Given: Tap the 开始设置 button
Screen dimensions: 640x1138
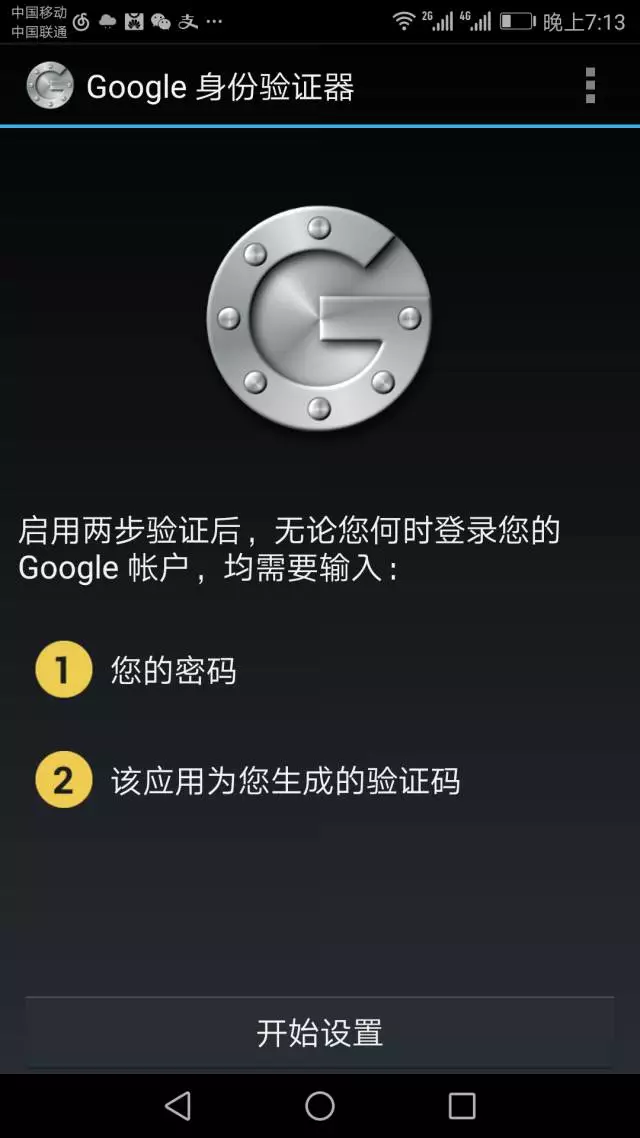Looking at the screenshot, I should tap(319, 1032).
